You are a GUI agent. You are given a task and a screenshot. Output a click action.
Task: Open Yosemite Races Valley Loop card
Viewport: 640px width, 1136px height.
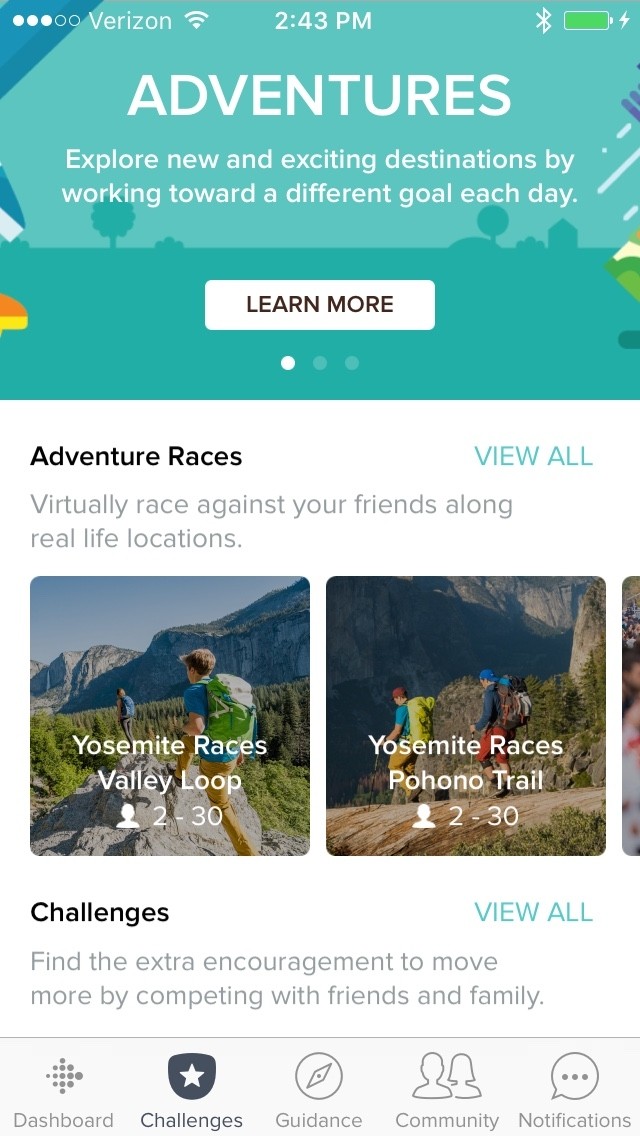point(170,716)
